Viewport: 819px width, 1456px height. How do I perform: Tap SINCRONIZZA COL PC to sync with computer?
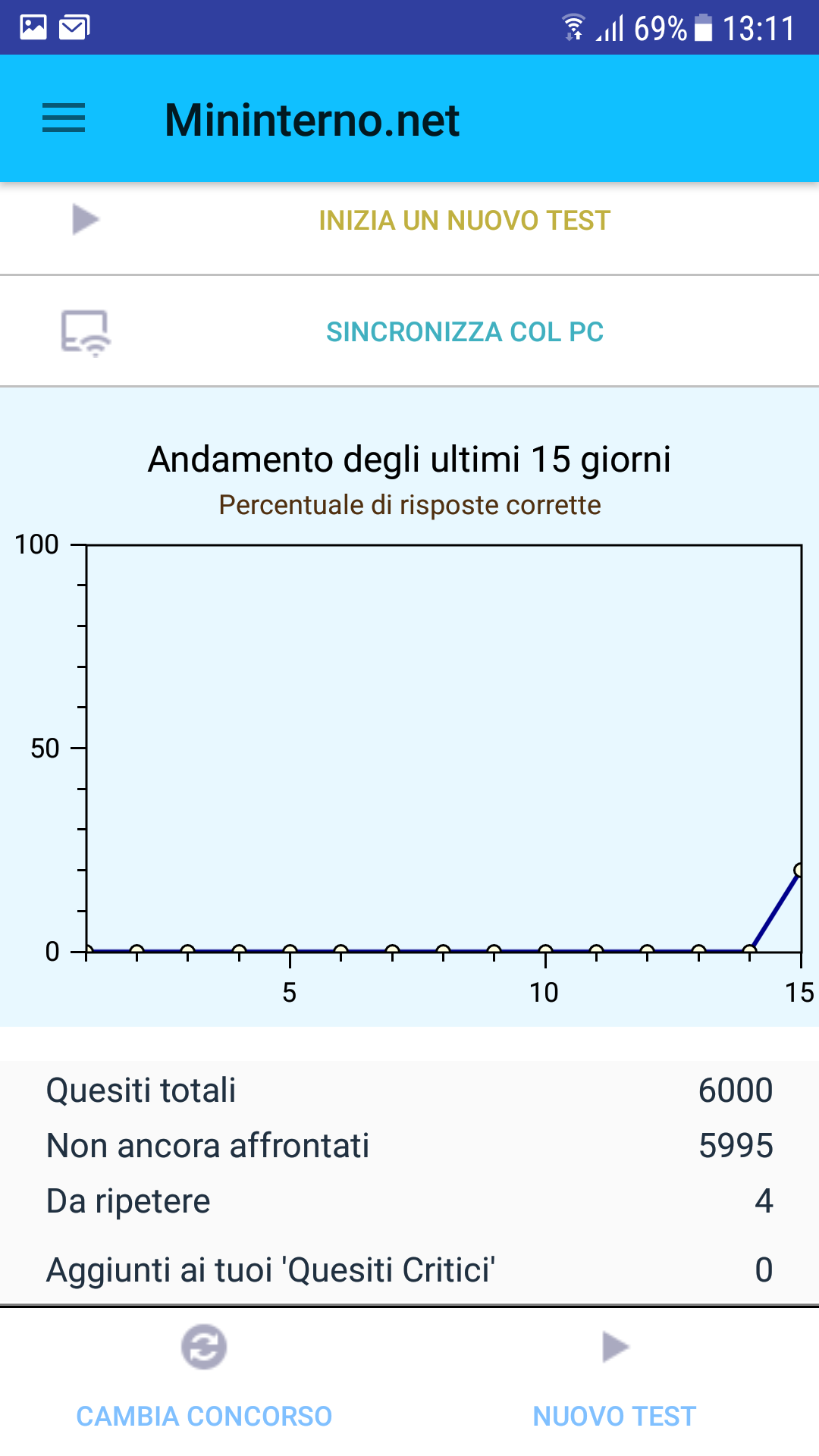pyautogui.click(x=464, y=331)
